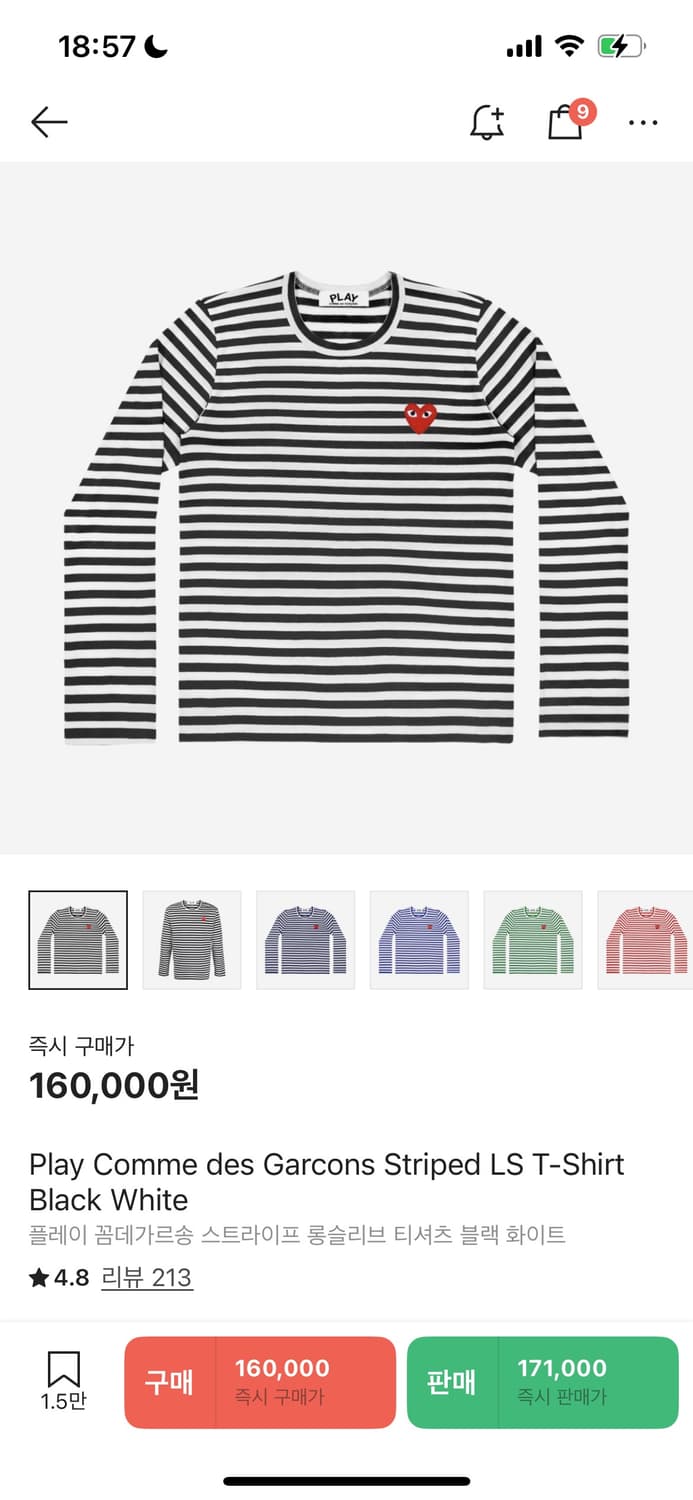View the red striped shirt variant
This screenshot has height=1500, width=693.
click(x=645, y=940)
